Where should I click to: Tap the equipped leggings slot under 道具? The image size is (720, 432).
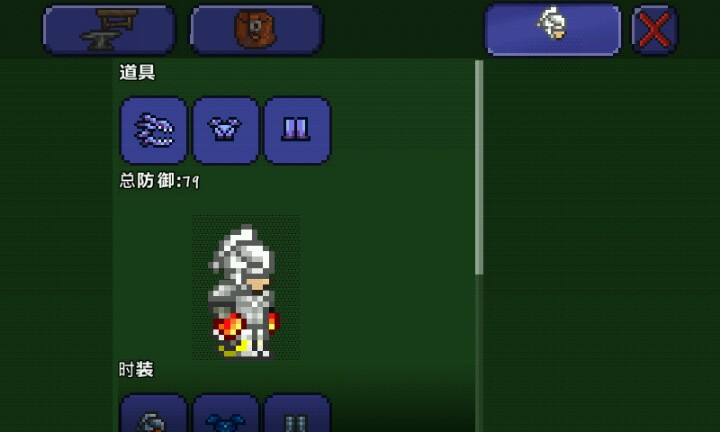[x=297, y=130]
